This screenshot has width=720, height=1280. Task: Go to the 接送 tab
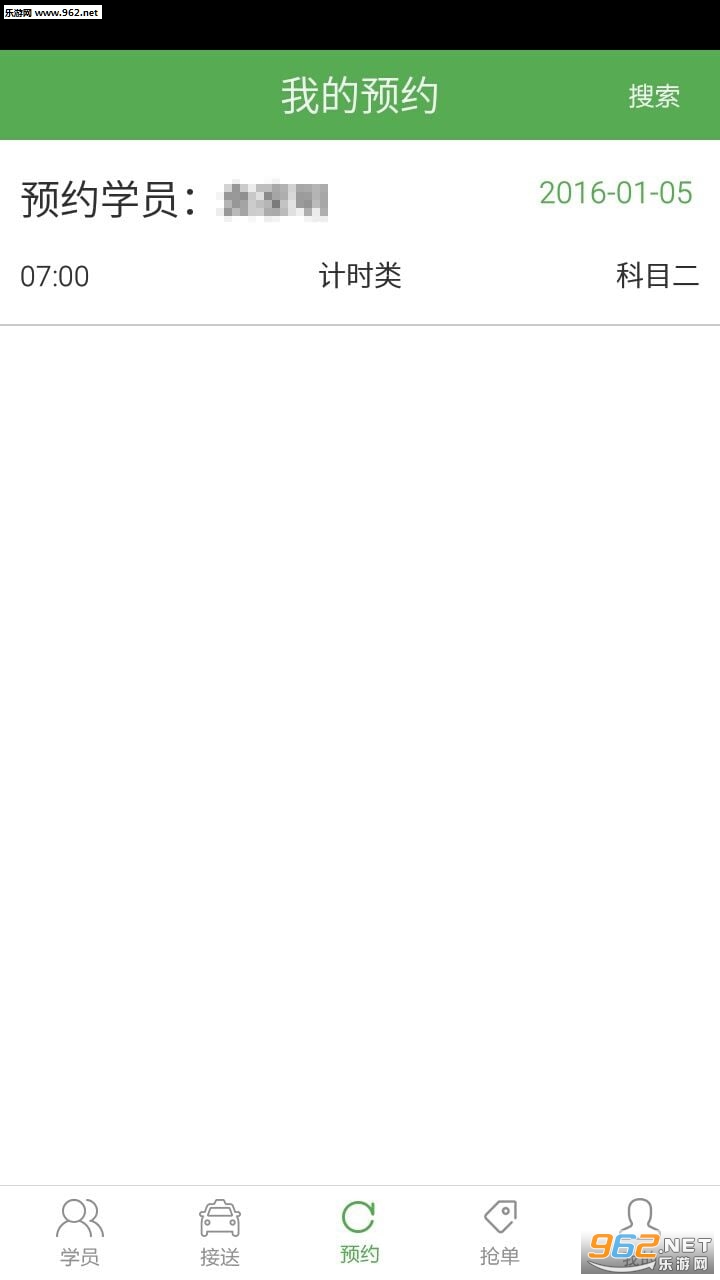pyautogui.click(x=220, y=1232)
